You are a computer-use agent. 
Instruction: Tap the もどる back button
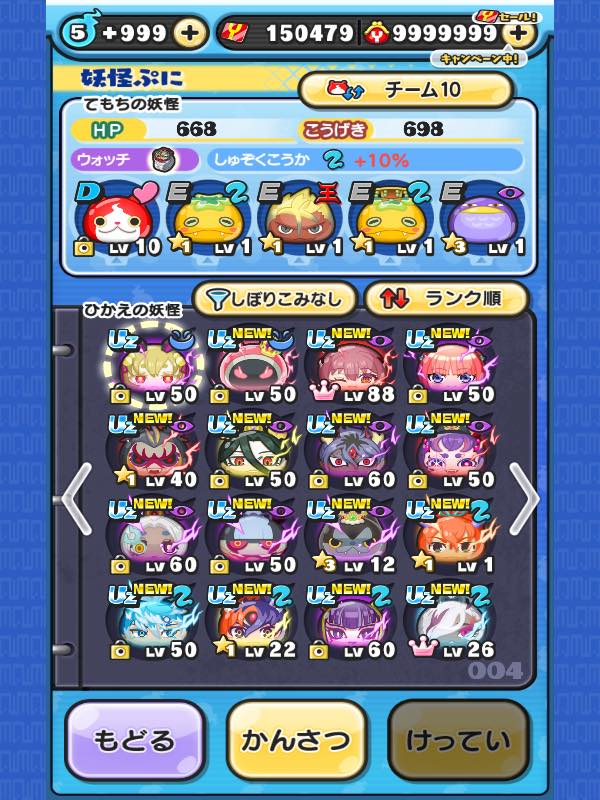[136, 740]
